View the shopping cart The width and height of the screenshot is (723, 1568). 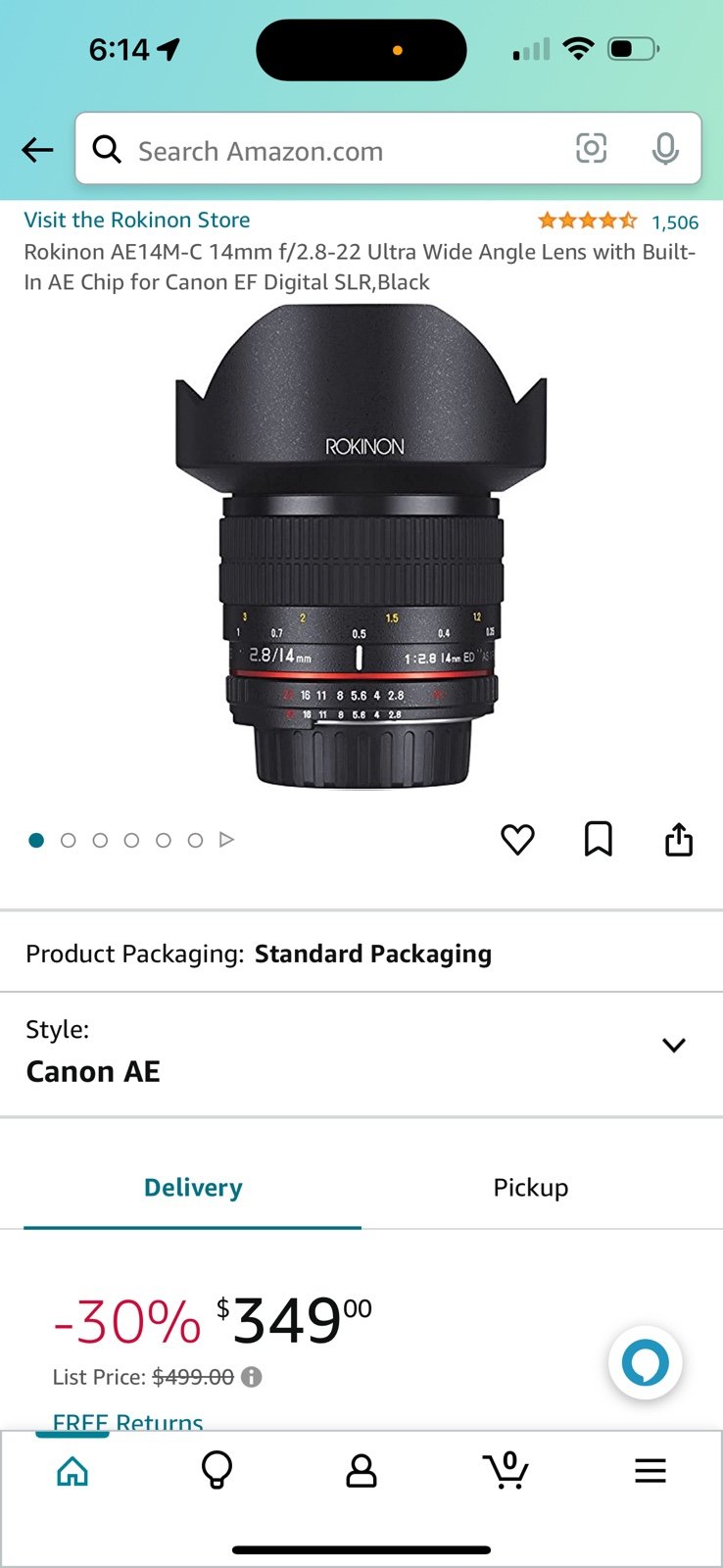[506, 1471]
